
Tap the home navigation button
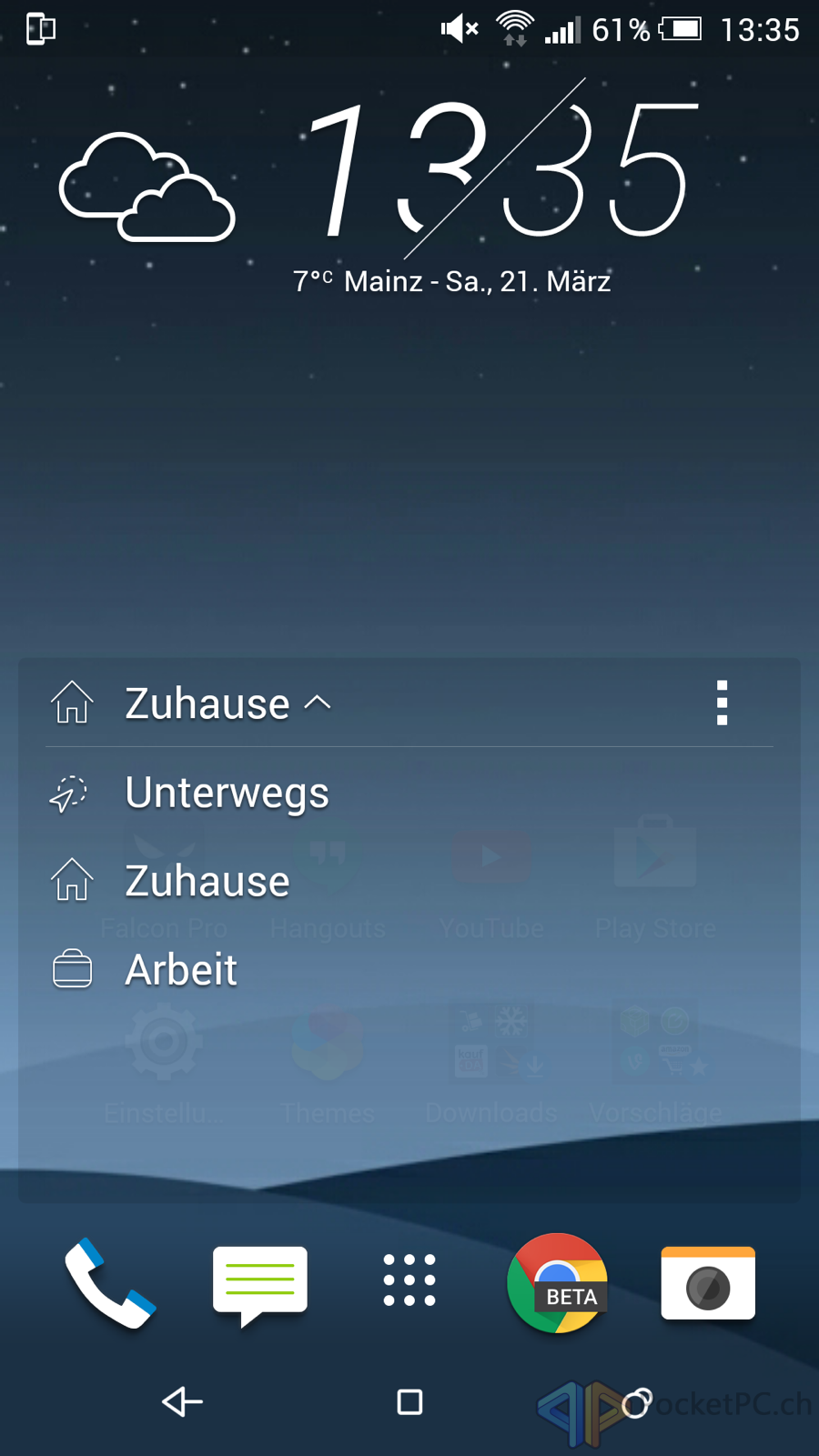pyautogui.click(x=409, y=1401)
